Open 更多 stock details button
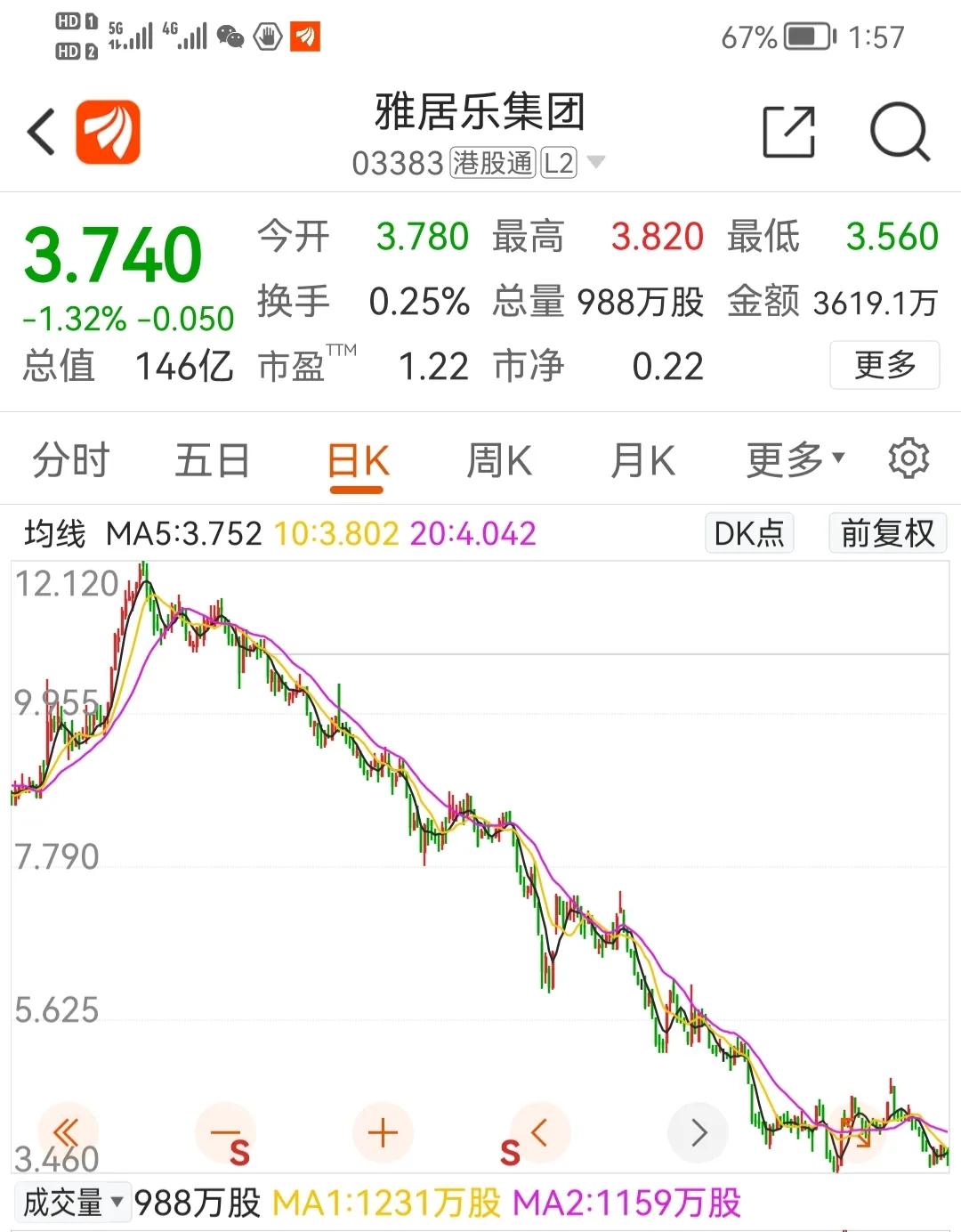This screenshot has height=1232, width=961. pyautogui.click(x=884, y=365)
